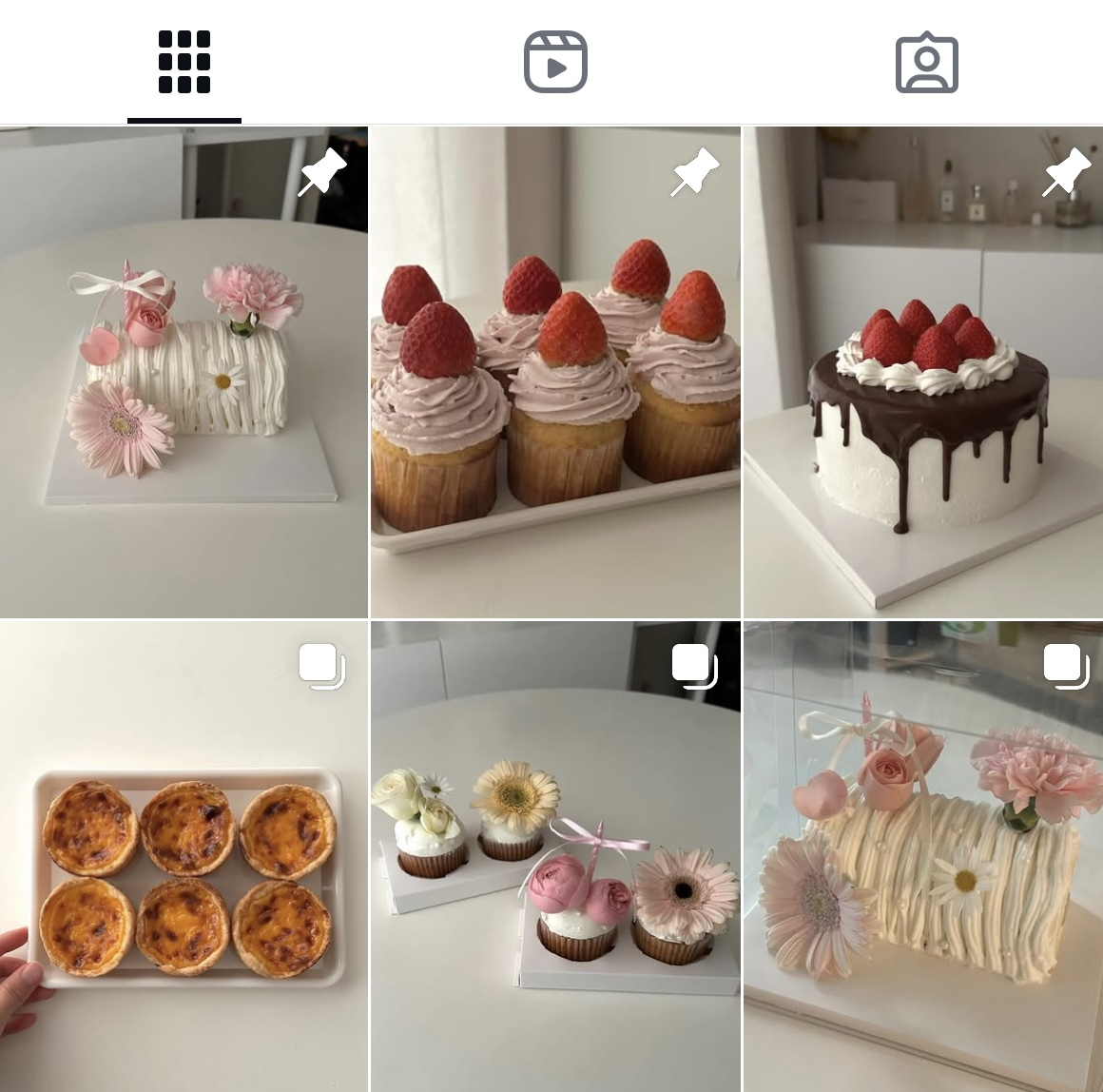
Task: View the boxed cream roll cake post
Action: [x=923, y=856]
